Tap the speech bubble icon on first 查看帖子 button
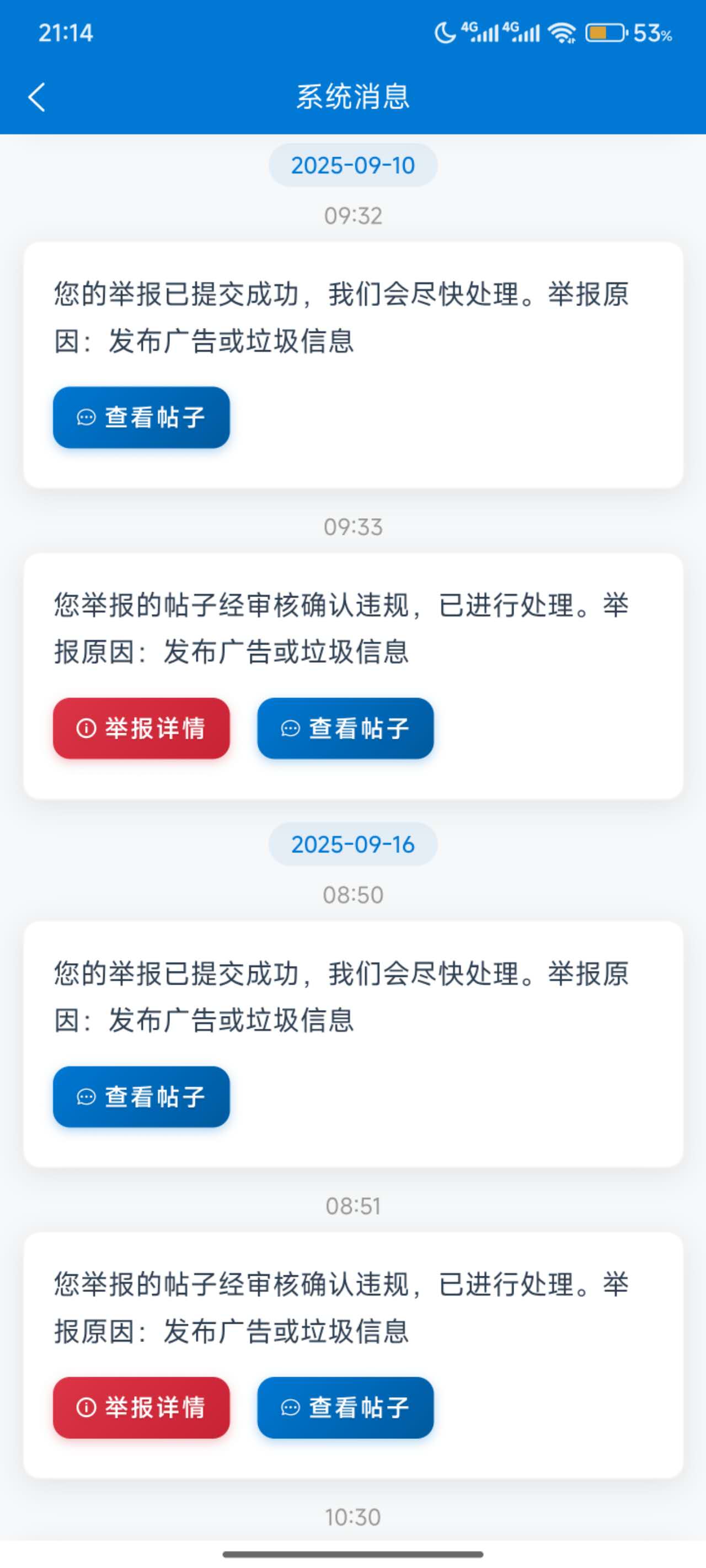This screenshot has width=706, height=1568. (x=87, y=416)
